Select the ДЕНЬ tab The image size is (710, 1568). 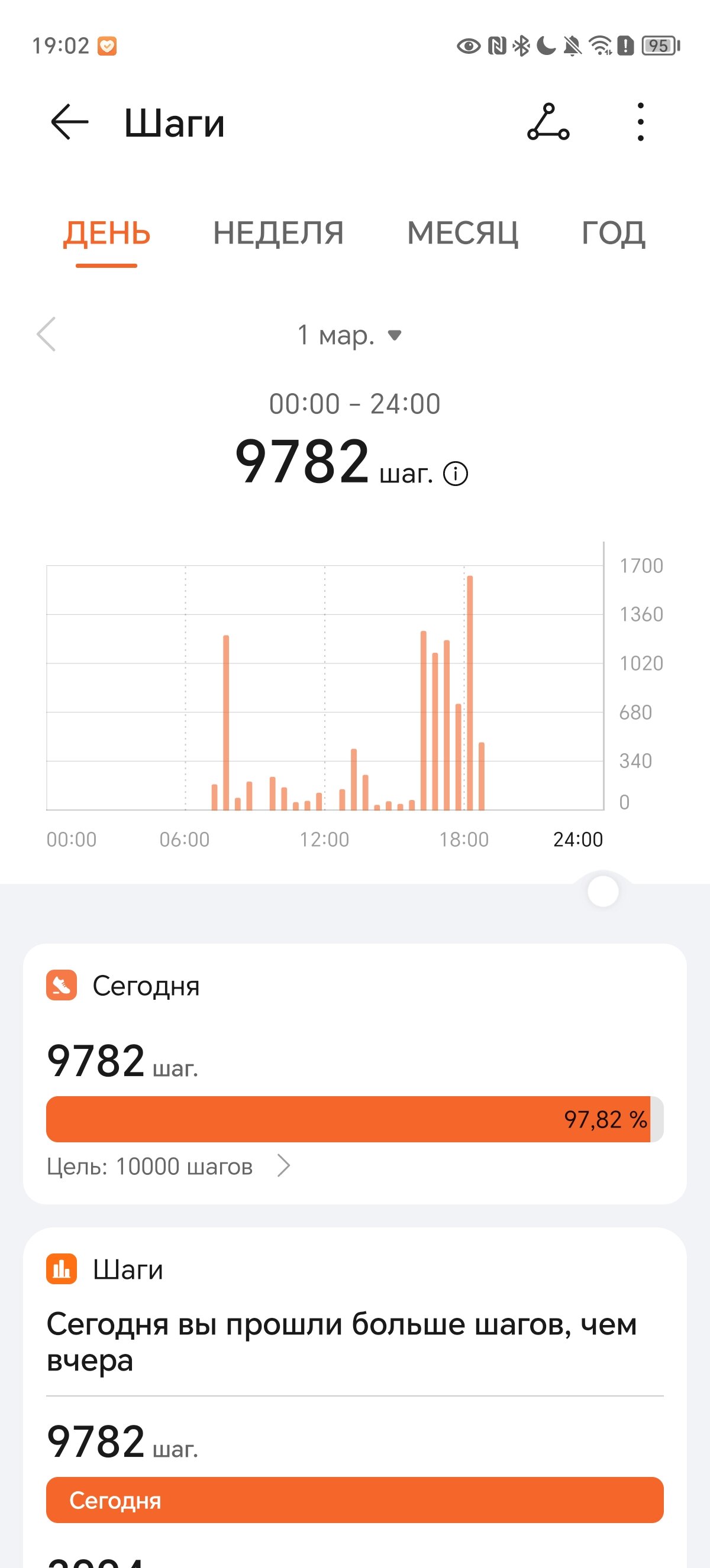pyautogui.click(x=106, y=233)
